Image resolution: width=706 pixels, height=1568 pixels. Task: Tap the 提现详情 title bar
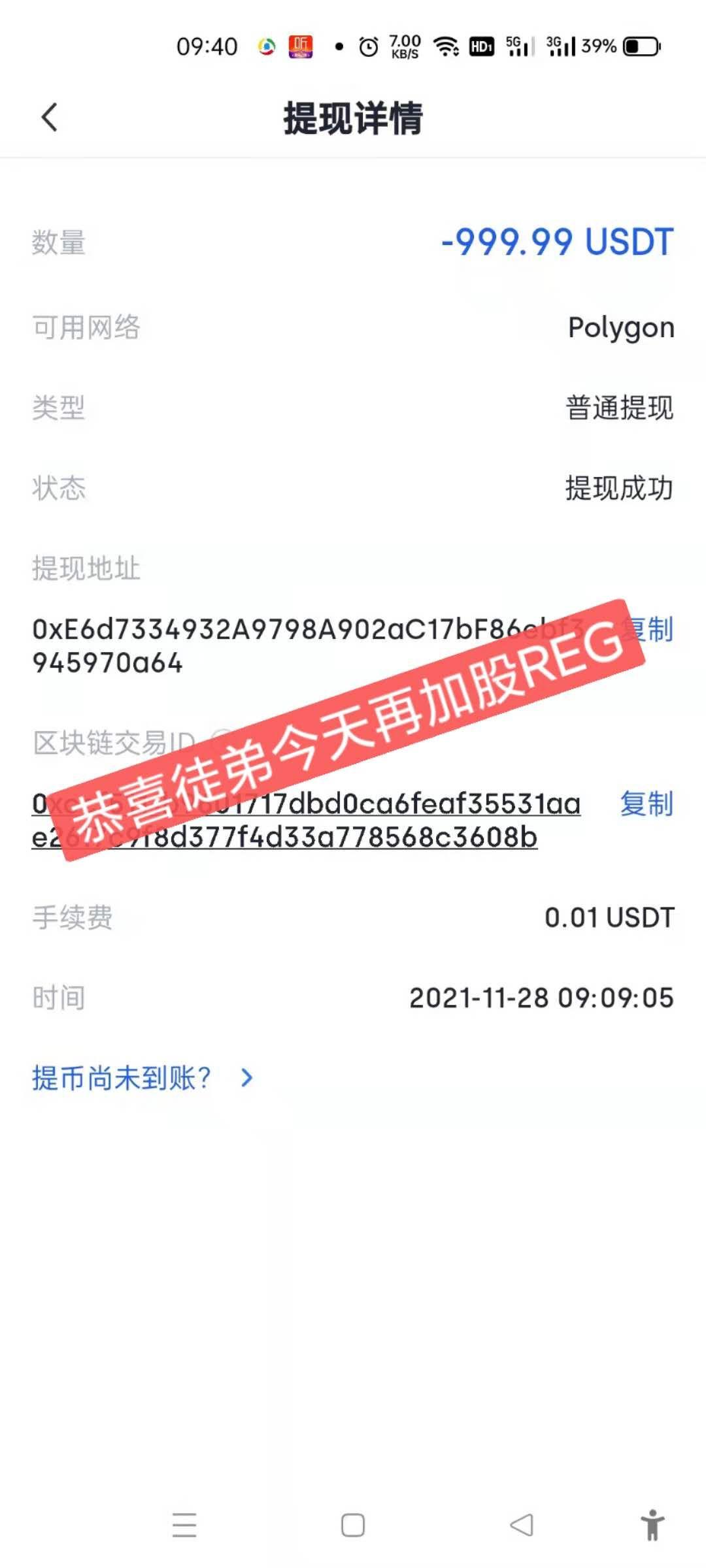tap(352, 116)
